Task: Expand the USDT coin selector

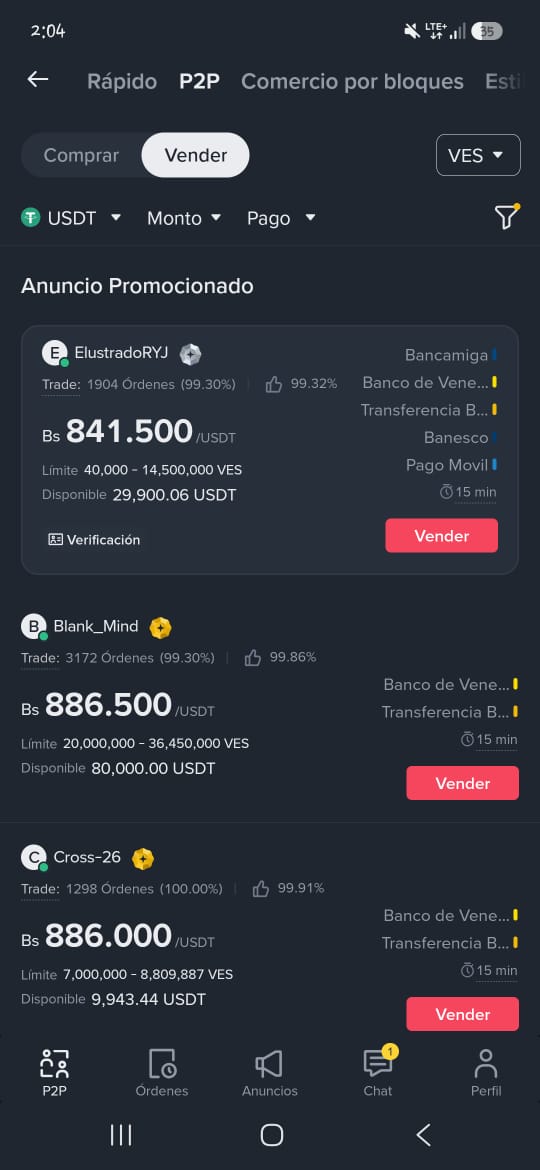Action: click(x=71, y=218)
